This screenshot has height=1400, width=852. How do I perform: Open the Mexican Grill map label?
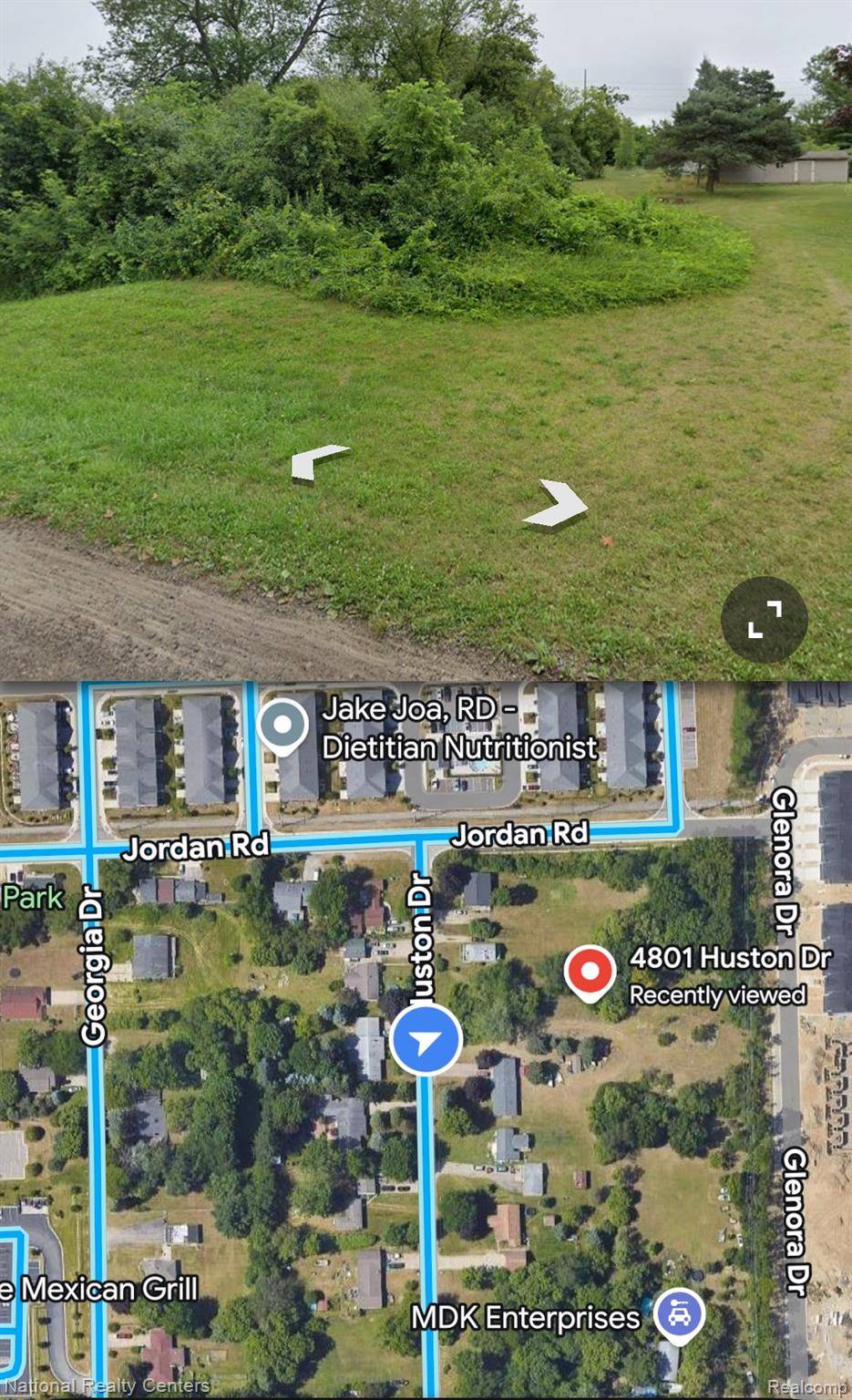[100, 1289]
